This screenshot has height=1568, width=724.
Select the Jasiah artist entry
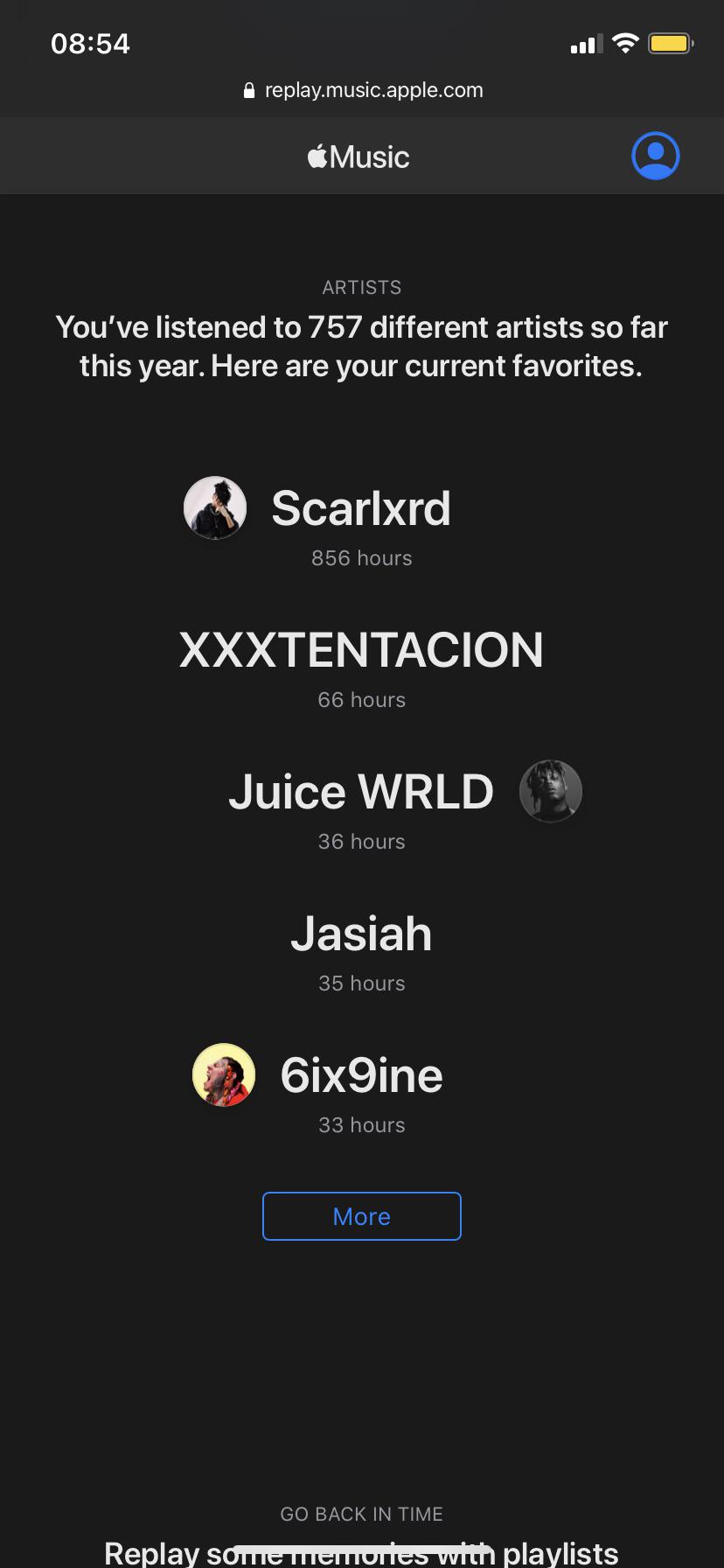(x=361, y=934)
